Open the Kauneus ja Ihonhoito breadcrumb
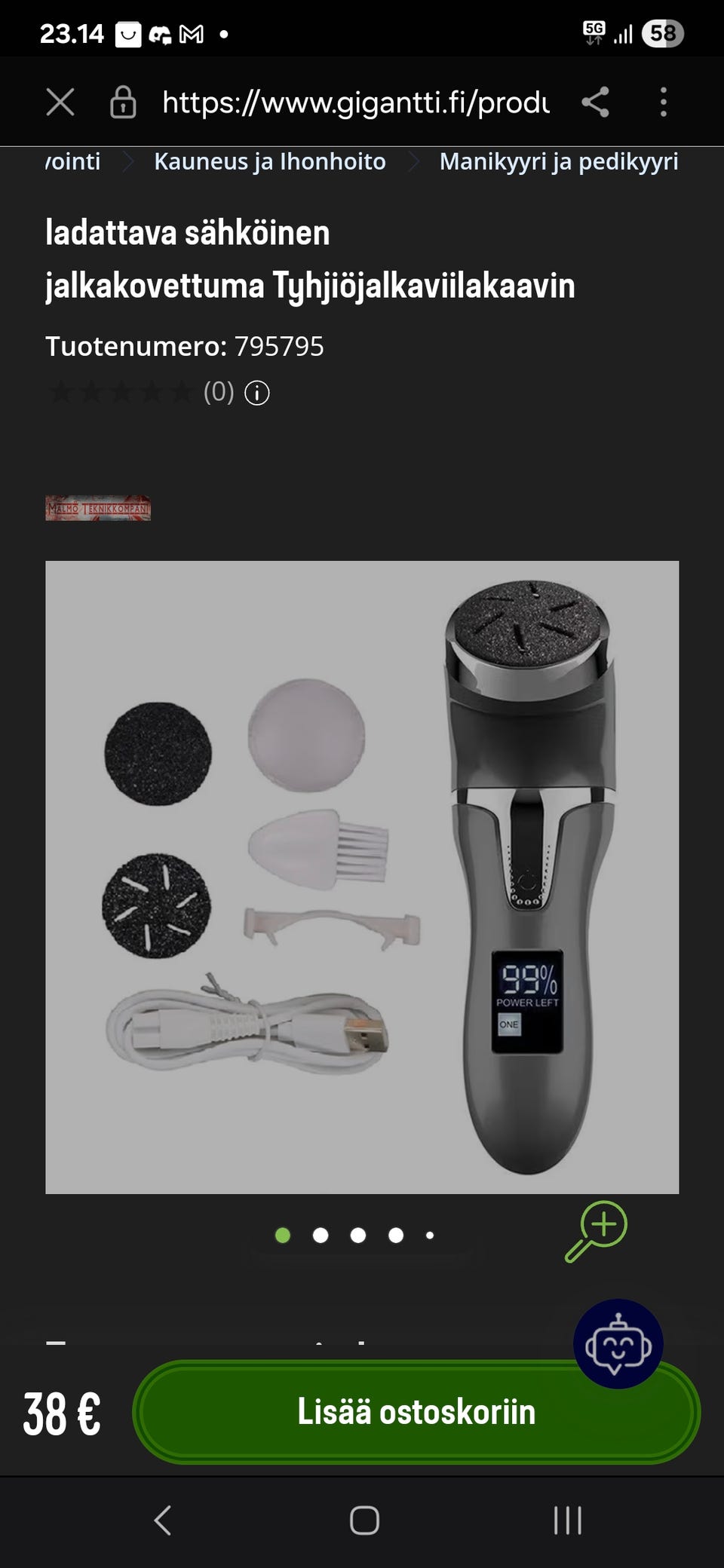724x1568 pixels. coord(269,161)
